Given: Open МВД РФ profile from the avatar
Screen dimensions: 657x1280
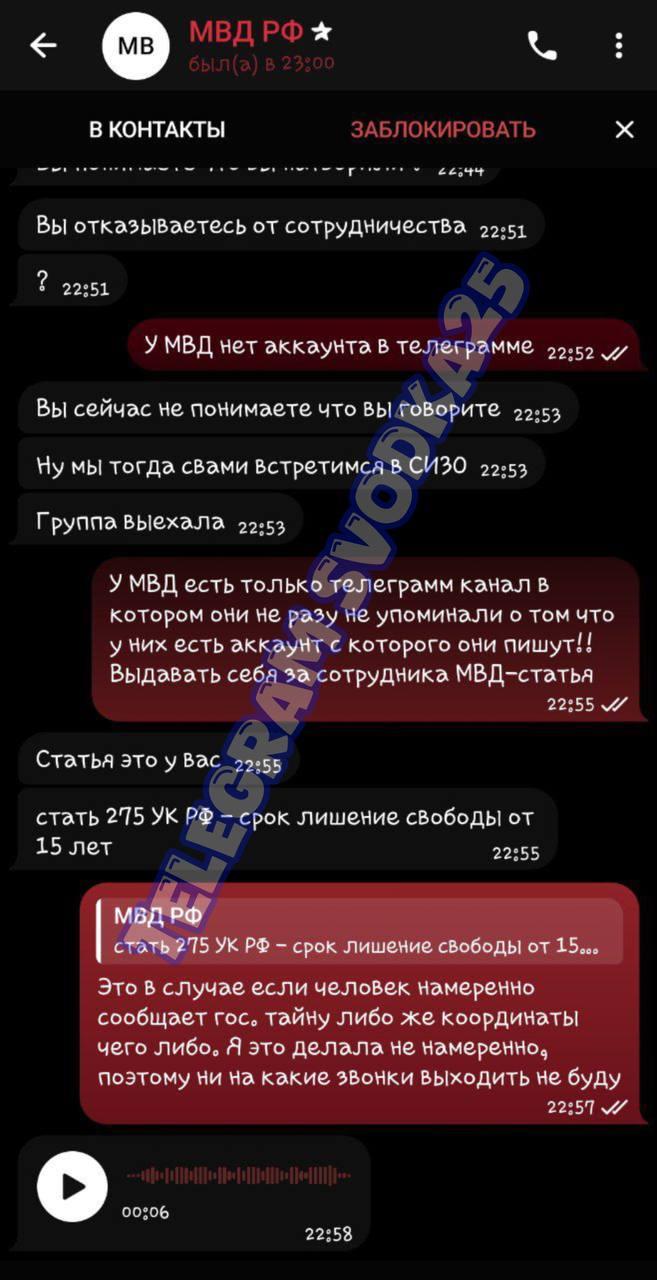Looking at the screenshot, I should pyautogui.click(x=136, y=45).
